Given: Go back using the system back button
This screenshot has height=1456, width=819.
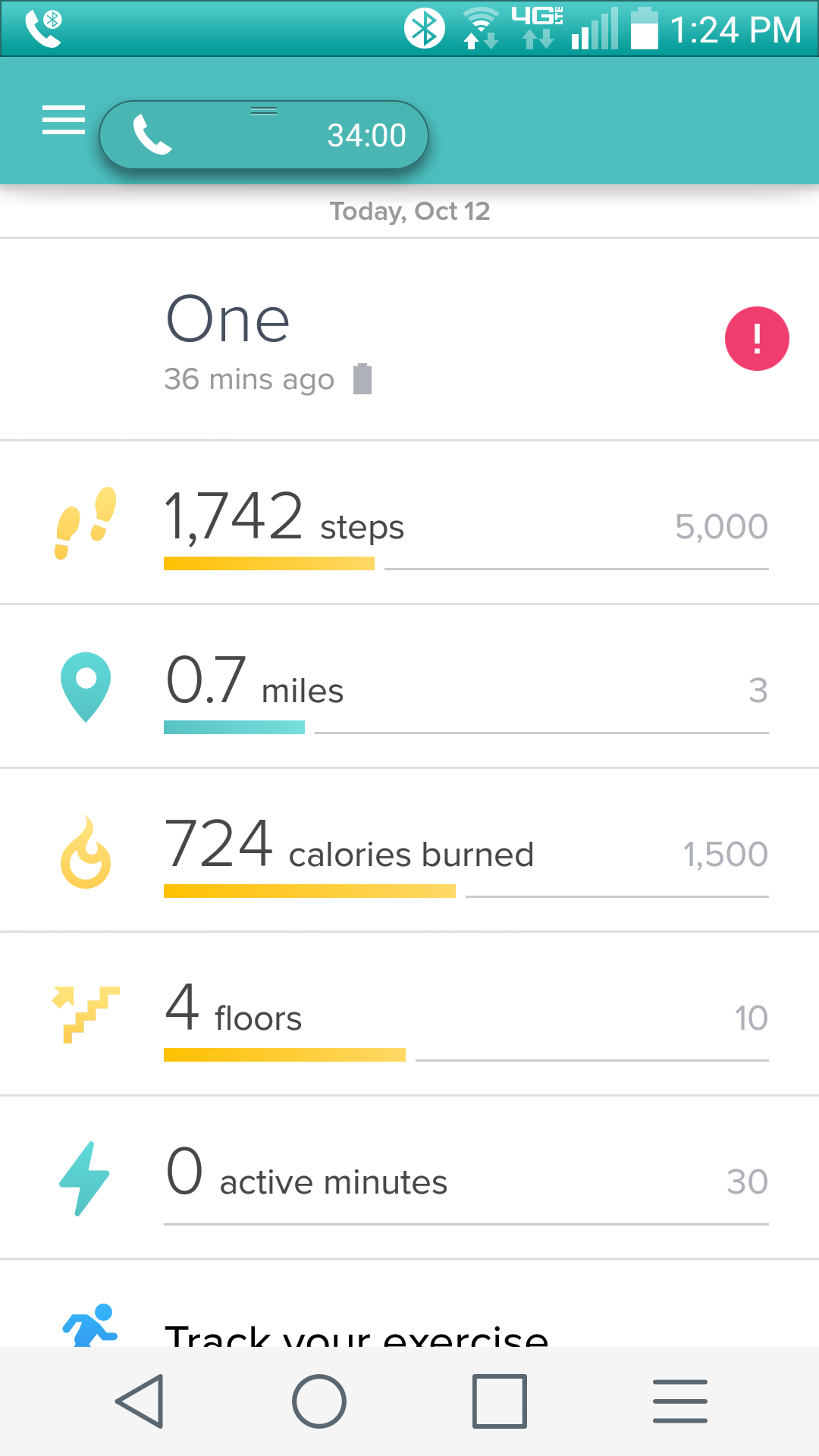Looking at the screenshot, I should (x=140, y=1401).
